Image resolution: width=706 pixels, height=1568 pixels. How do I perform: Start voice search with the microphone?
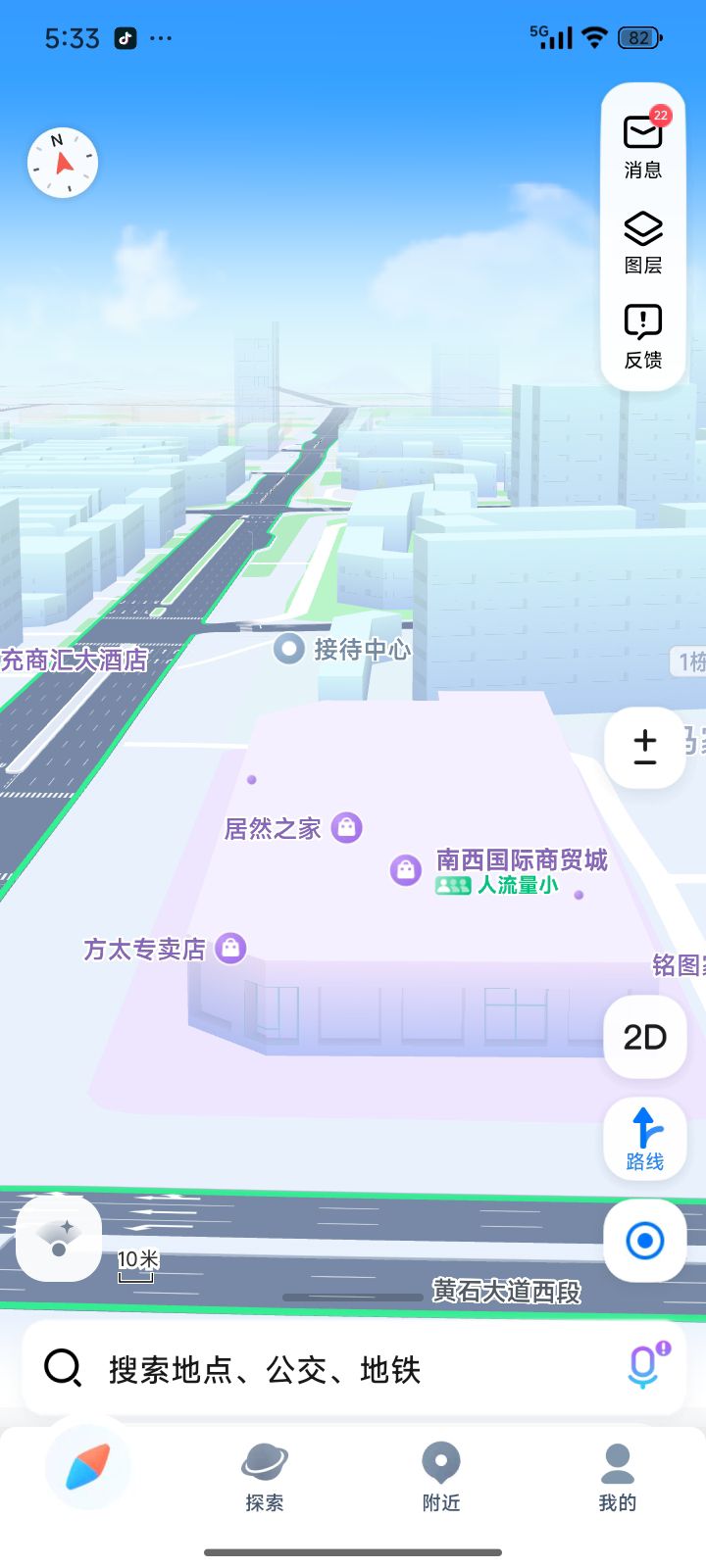point(644,1366)
